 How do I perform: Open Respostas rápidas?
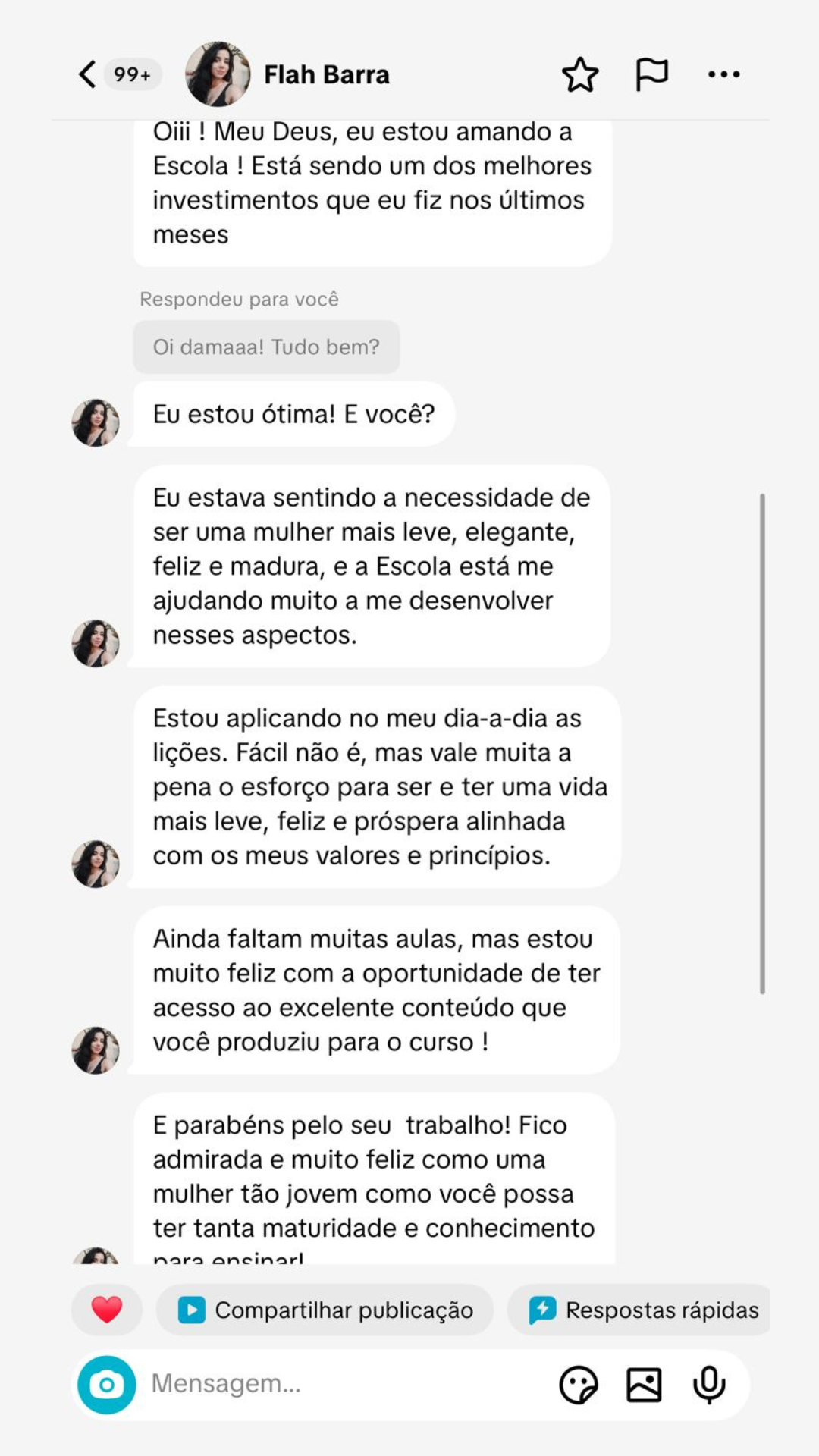pos(645,1310)
